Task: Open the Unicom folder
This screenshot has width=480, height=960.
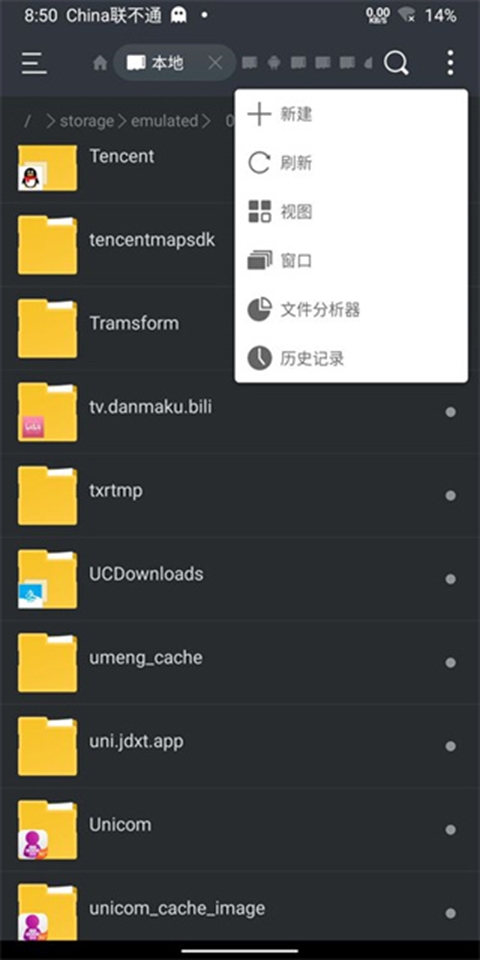Action: (240, 829)
